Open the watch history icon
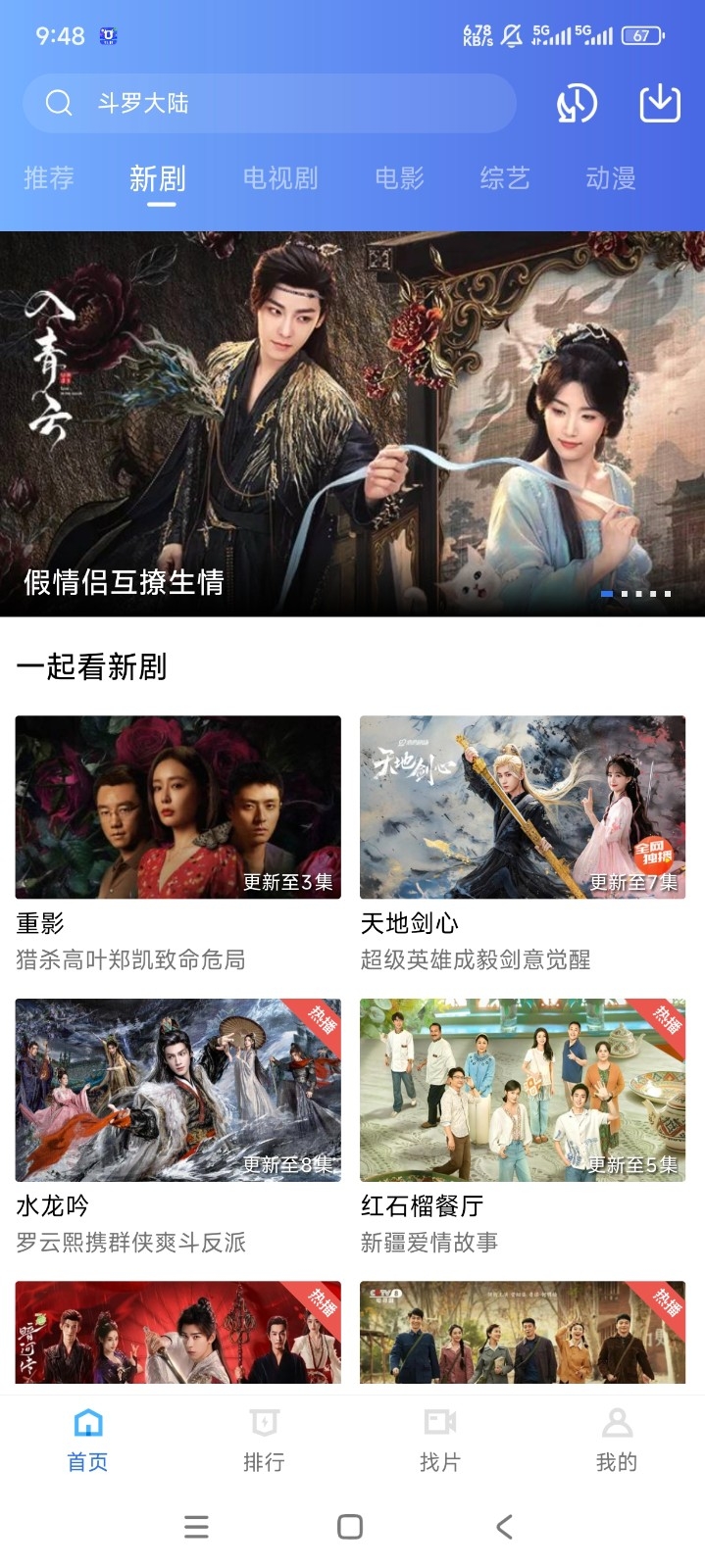Screen dimensions: 705x1568 coord(577,103)
